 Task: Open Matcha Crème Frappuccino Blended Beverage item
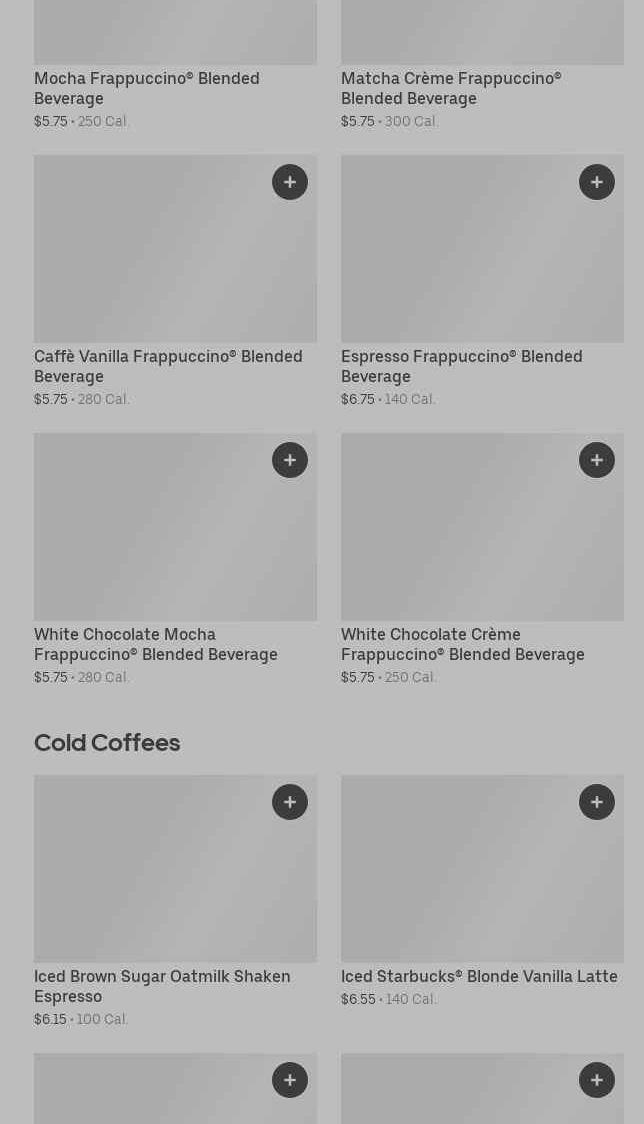[451, 88]
